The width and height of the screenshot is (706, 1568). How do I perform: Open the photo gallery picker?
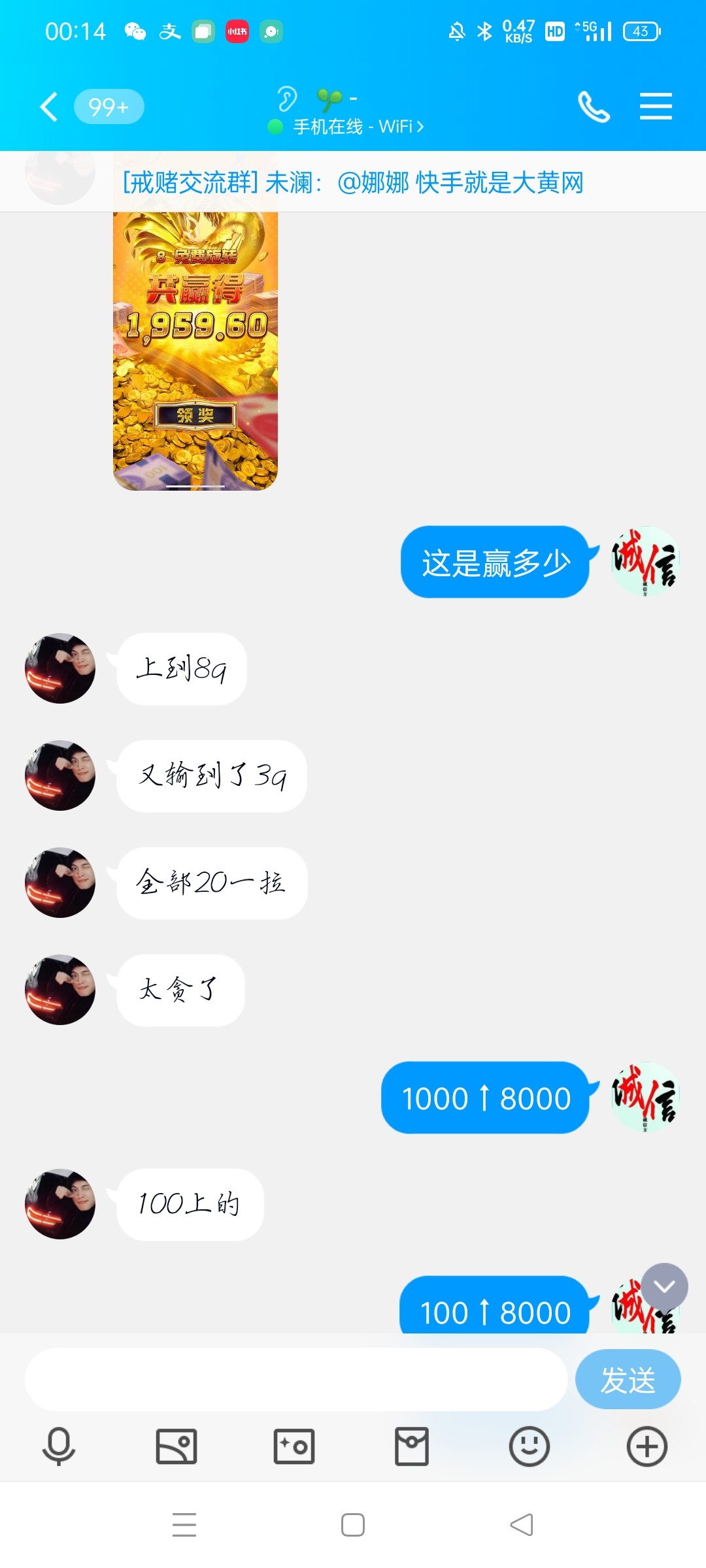(x=176, y=1446)
